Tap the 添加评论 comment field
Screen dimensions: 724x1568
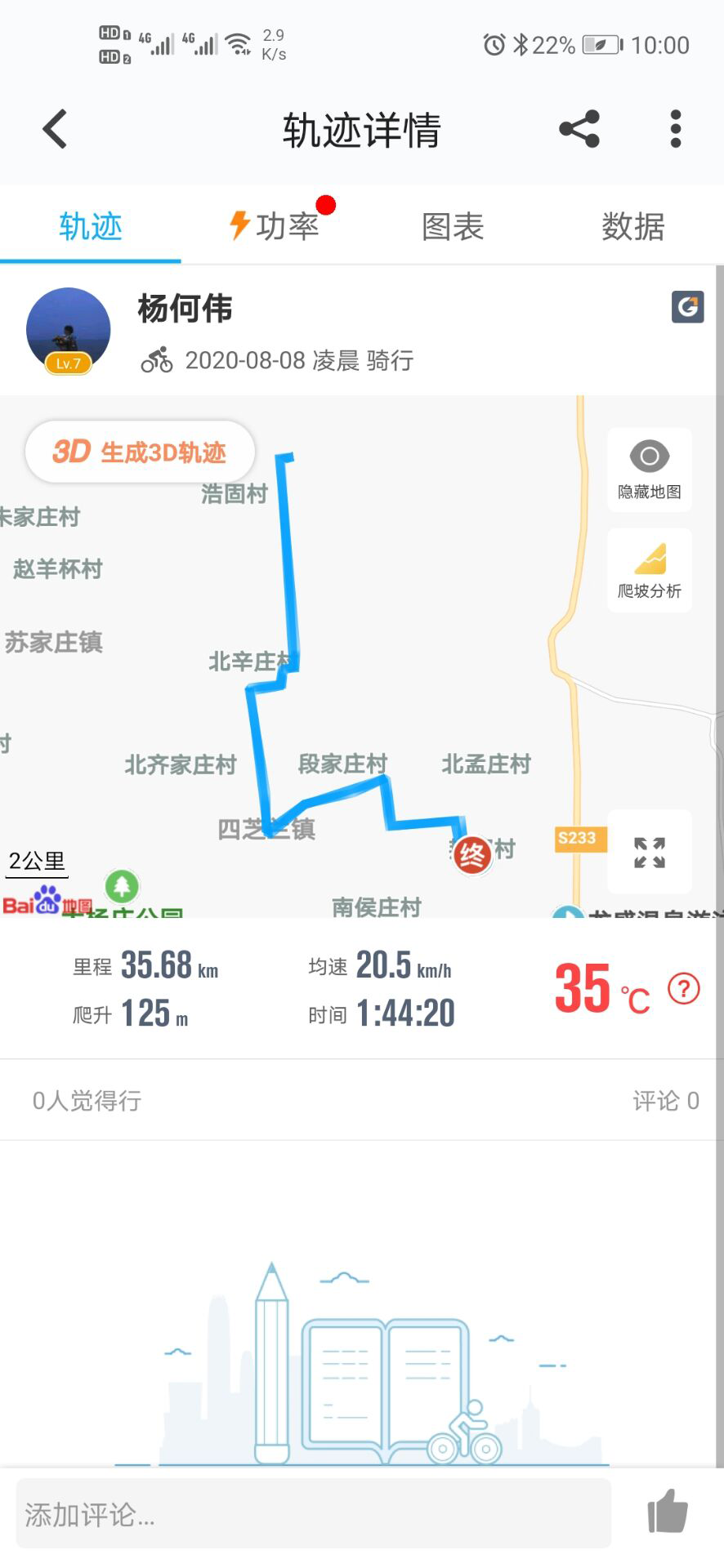point(313,1515)
